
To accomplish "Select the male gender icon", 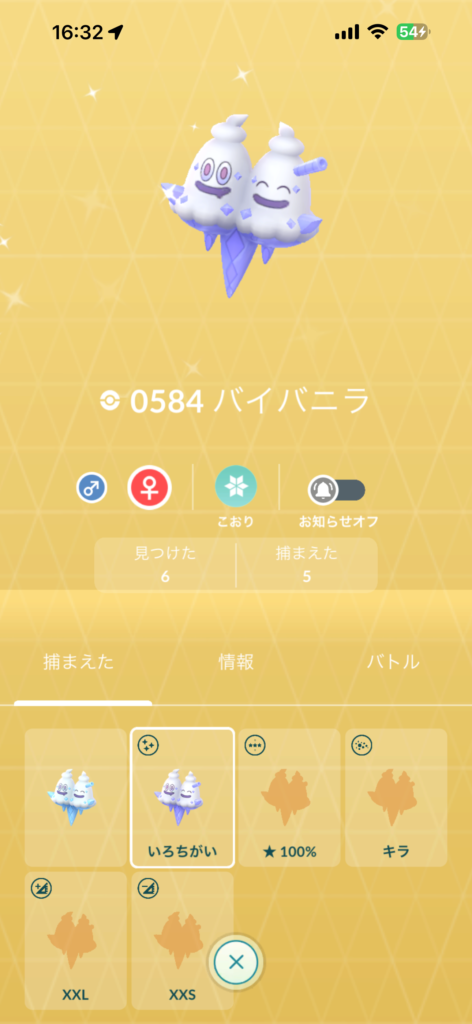I will coord(91,488).
